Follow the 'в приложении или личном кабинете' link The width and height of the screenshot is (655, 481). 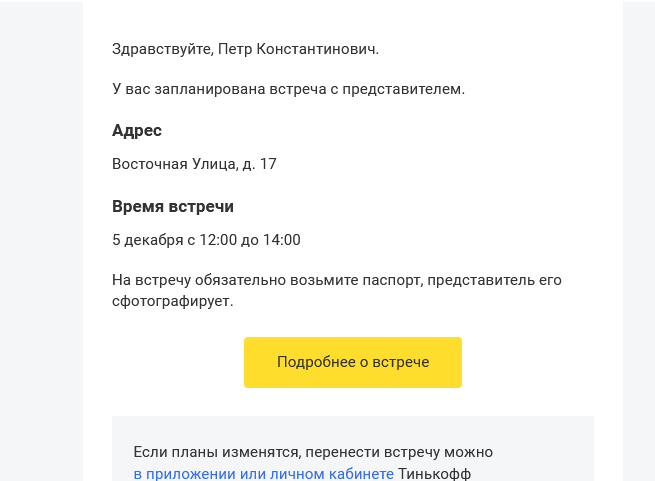[x=263, y=473]
